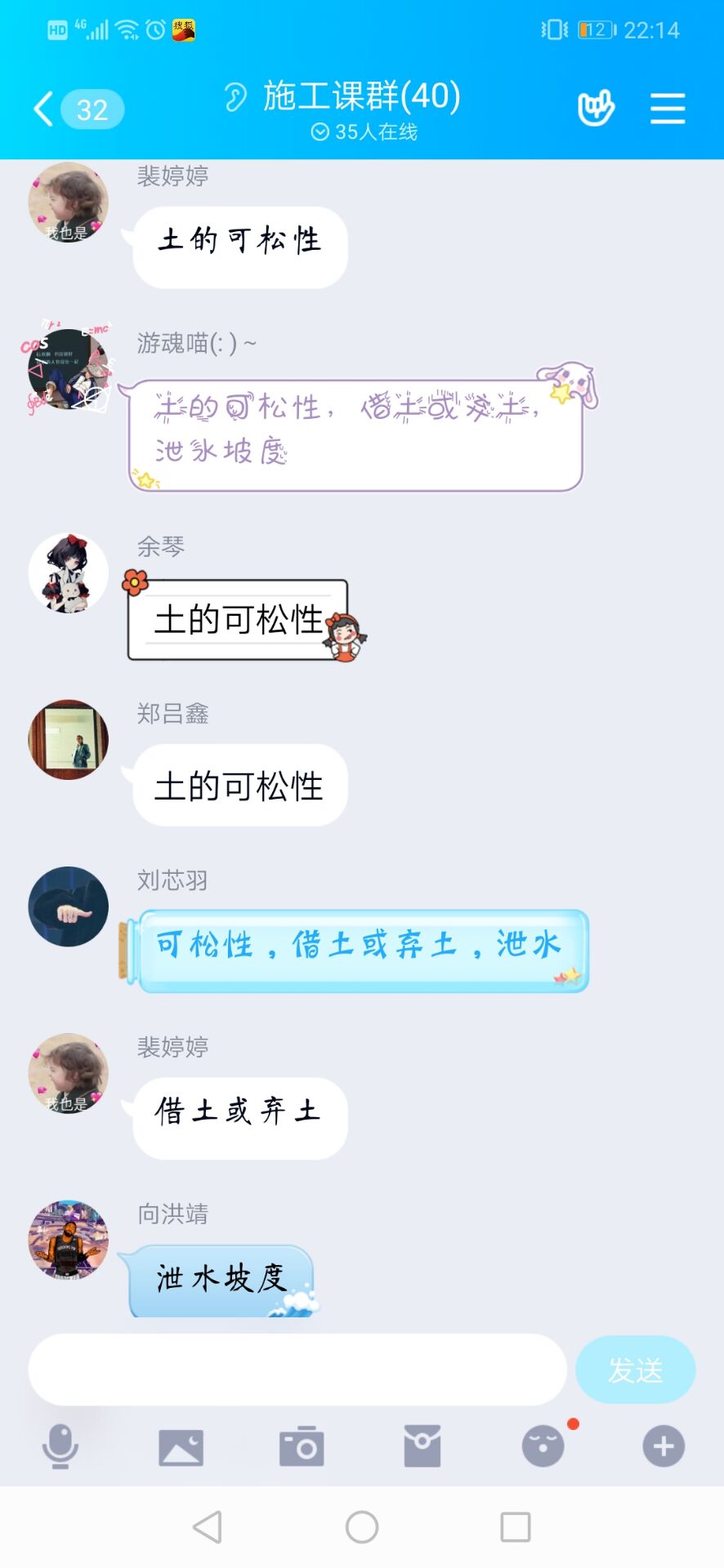Open the group hamburger menu

click(667, 109)
